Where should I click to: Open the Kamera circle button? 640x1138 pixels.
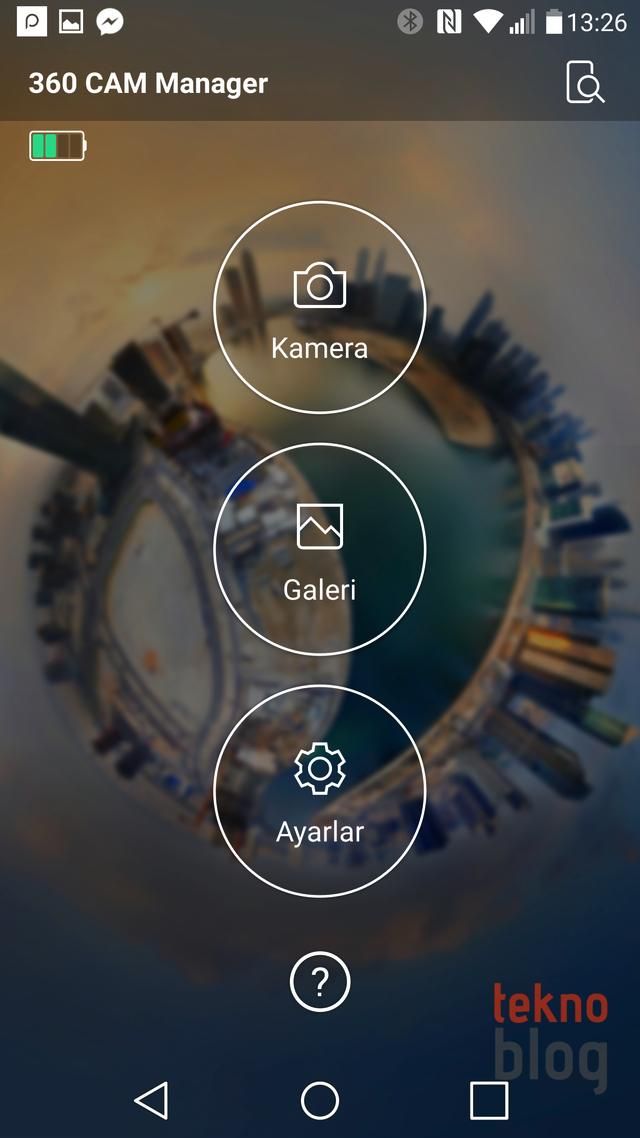[x=320, y=307]
